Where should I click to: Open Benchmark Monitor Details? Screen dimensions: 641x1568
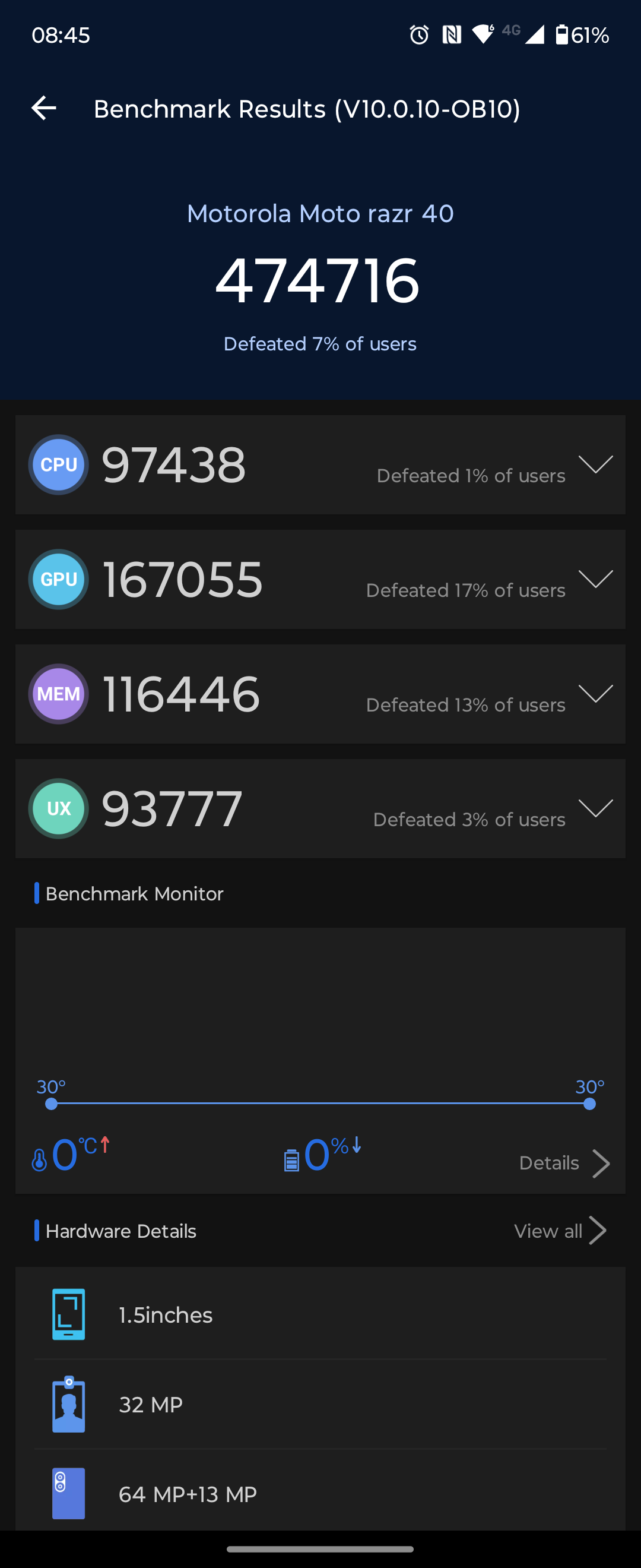pos(563,1163)
